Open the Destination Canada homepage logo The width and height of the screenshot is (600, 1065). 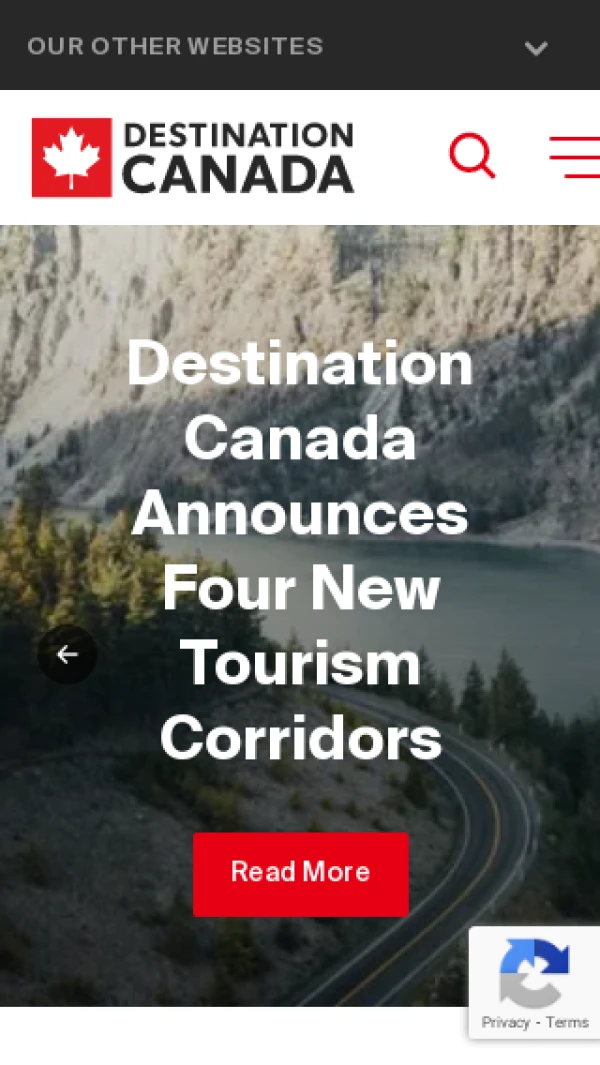[x=192, y=157]
